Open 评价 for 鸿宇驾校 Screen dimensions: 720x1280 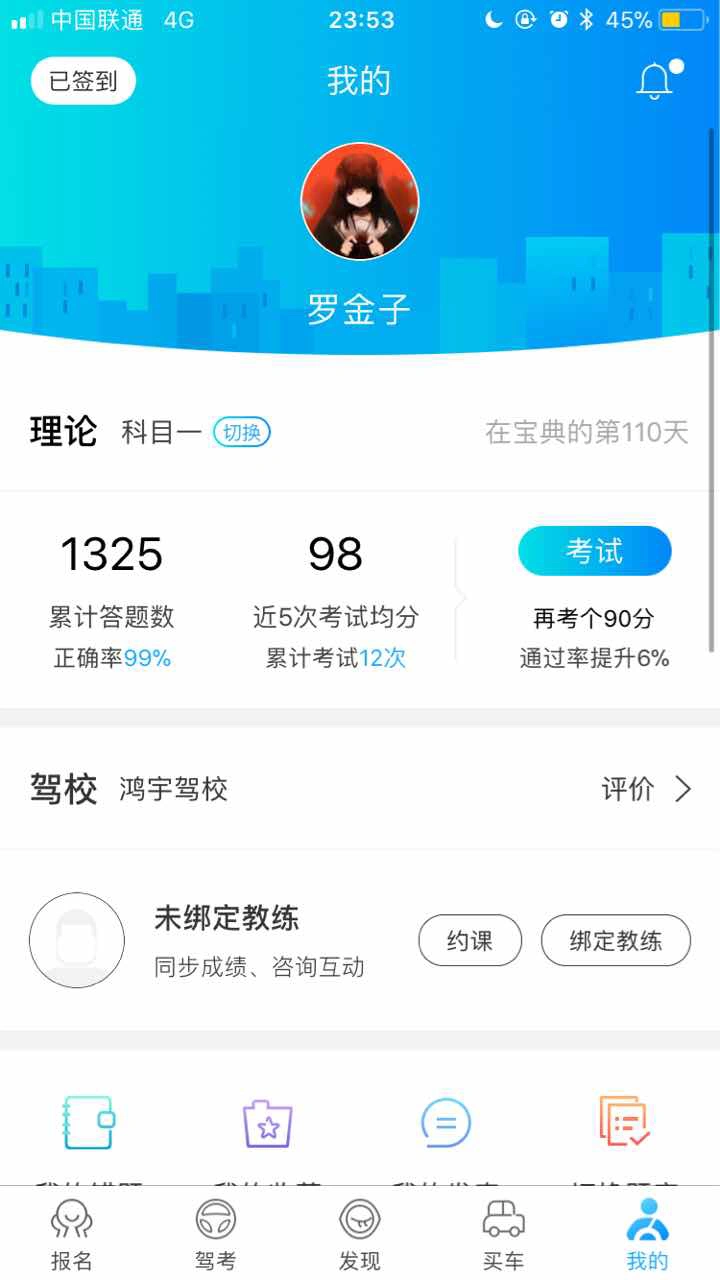pyautogui.click(x=646, y=789)
